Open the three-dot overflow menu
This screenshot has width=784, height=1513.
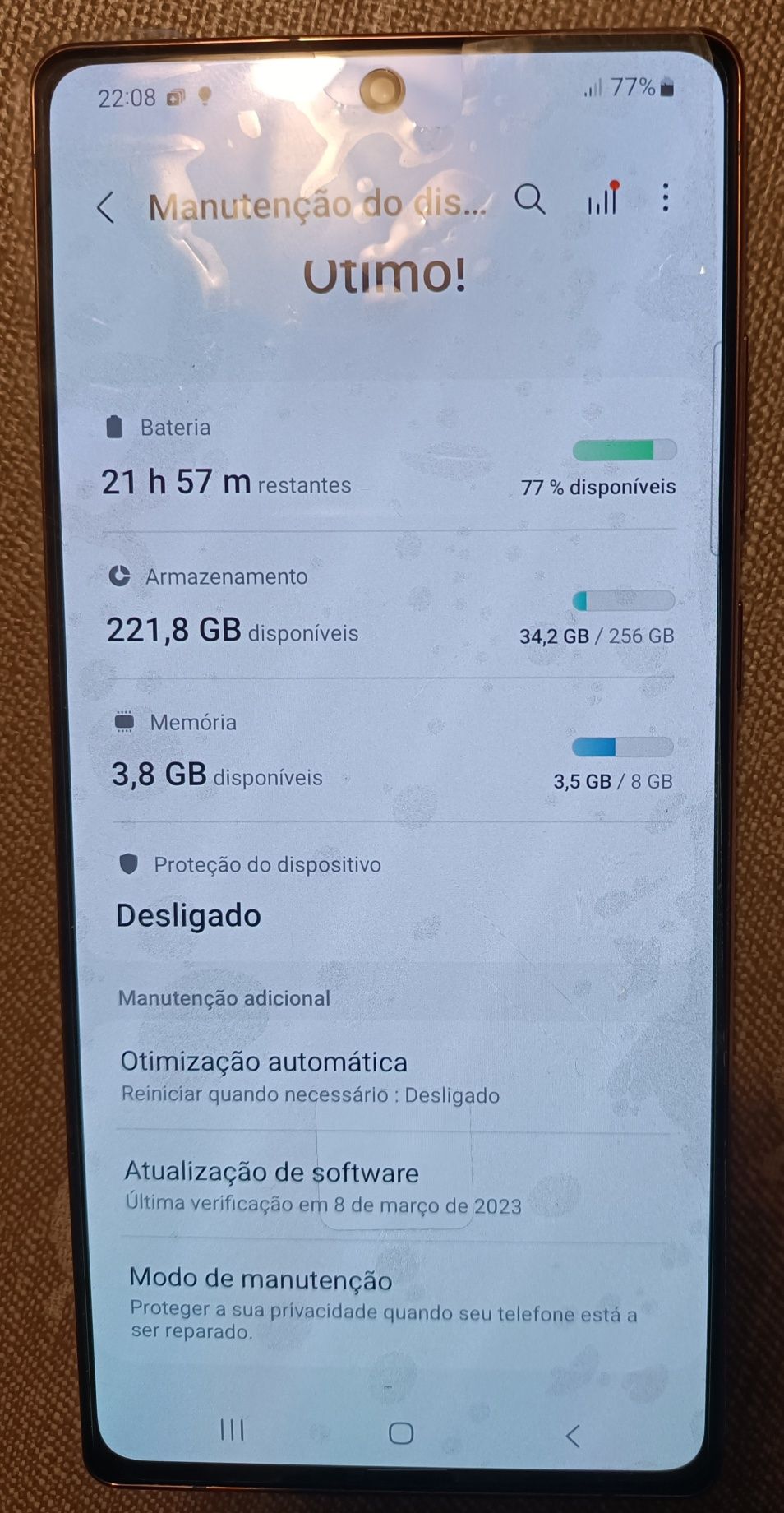[665, 197]
